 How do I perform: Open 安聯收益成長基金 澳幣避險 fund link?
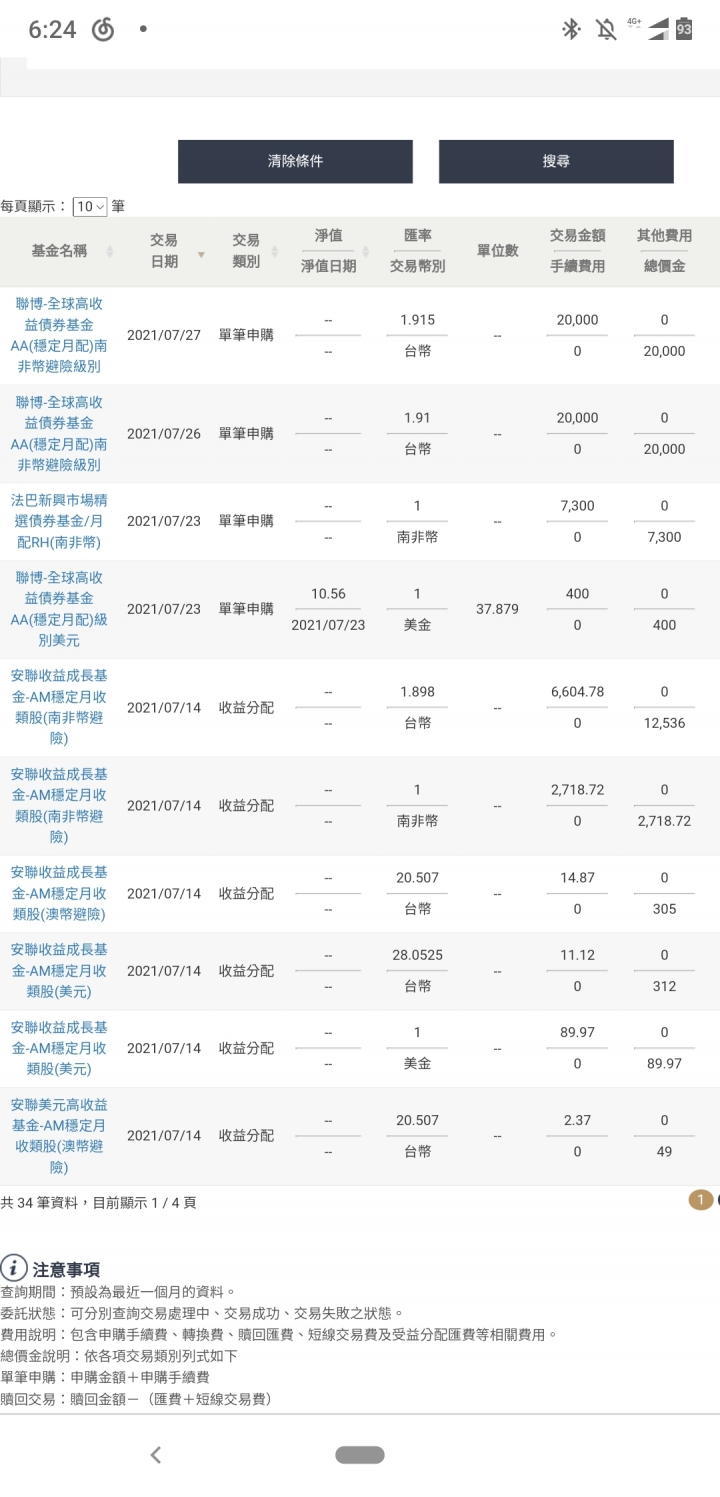point(59,893)
